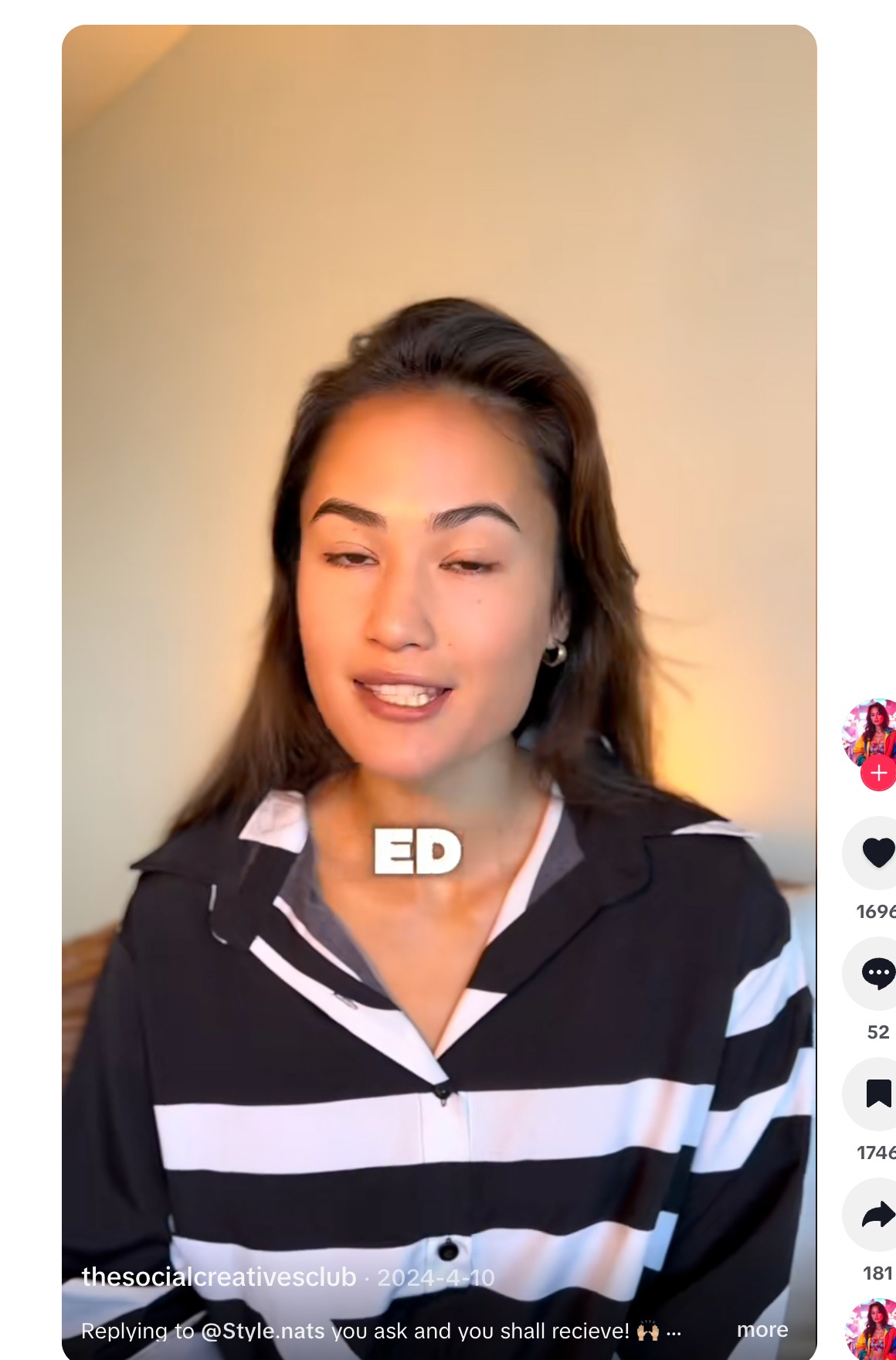Follow the creator with the plus badge
This screenshot has height=1360, width=896.
(x=878, y=773)
